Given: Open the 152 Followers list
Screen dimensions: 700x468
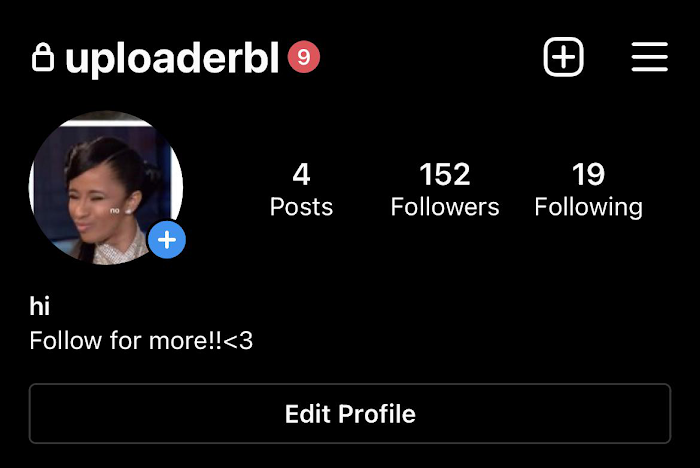Looking at the screenshot, I should pos(445,190).
